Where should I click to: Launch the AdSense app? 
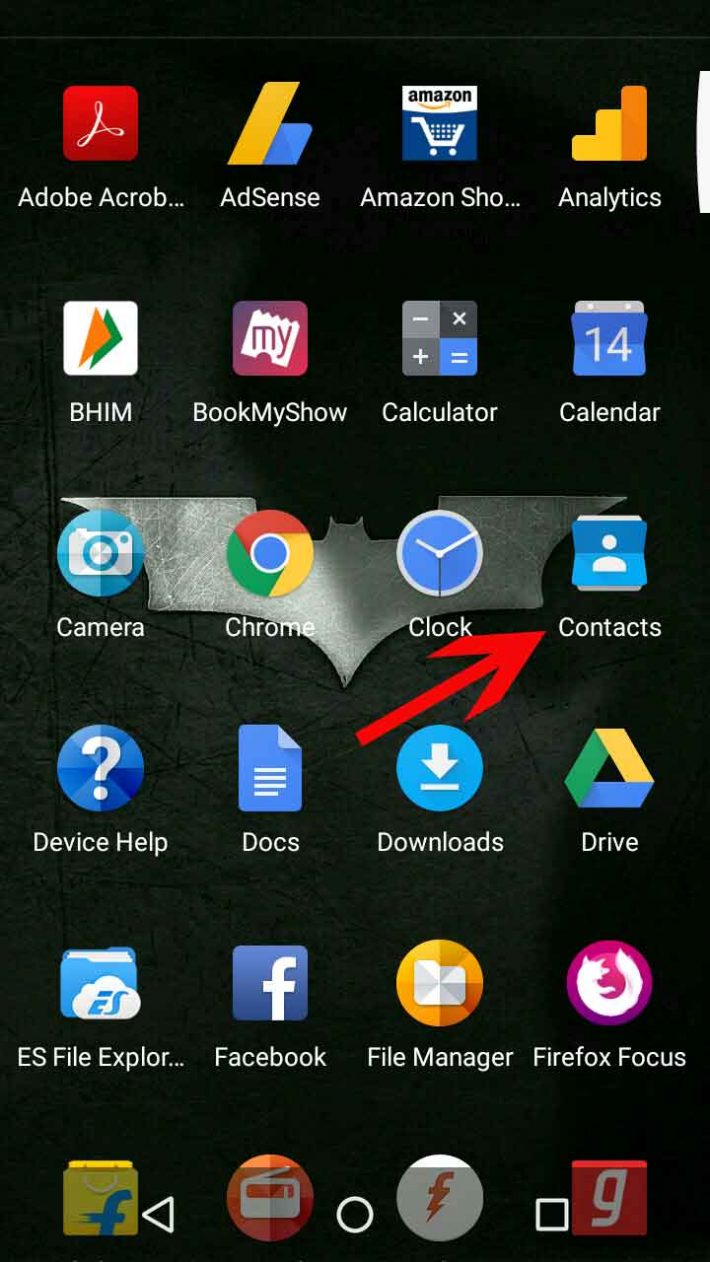(x=270, y=124)
